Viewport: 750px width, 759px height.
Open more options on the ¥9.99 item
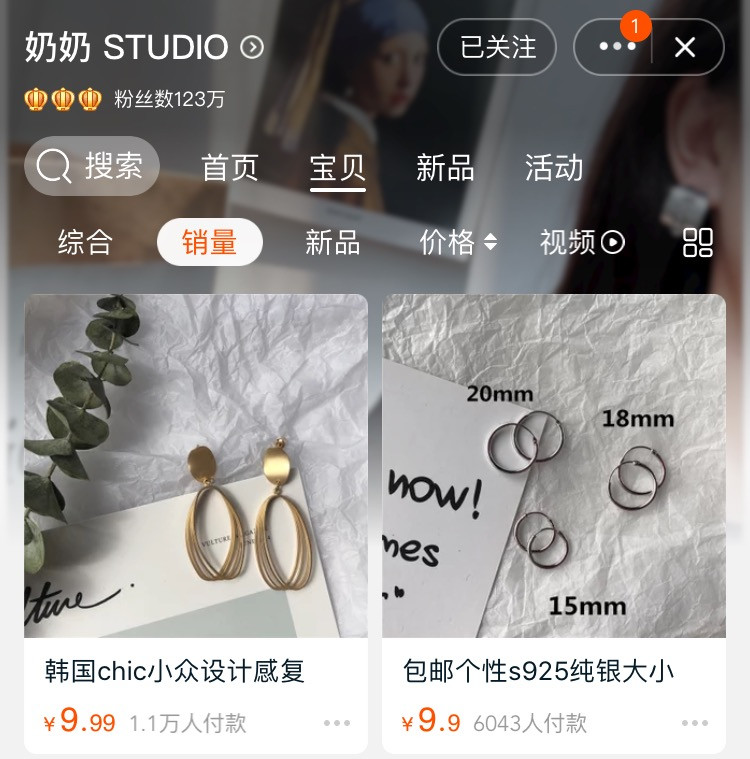click(337, 723)
